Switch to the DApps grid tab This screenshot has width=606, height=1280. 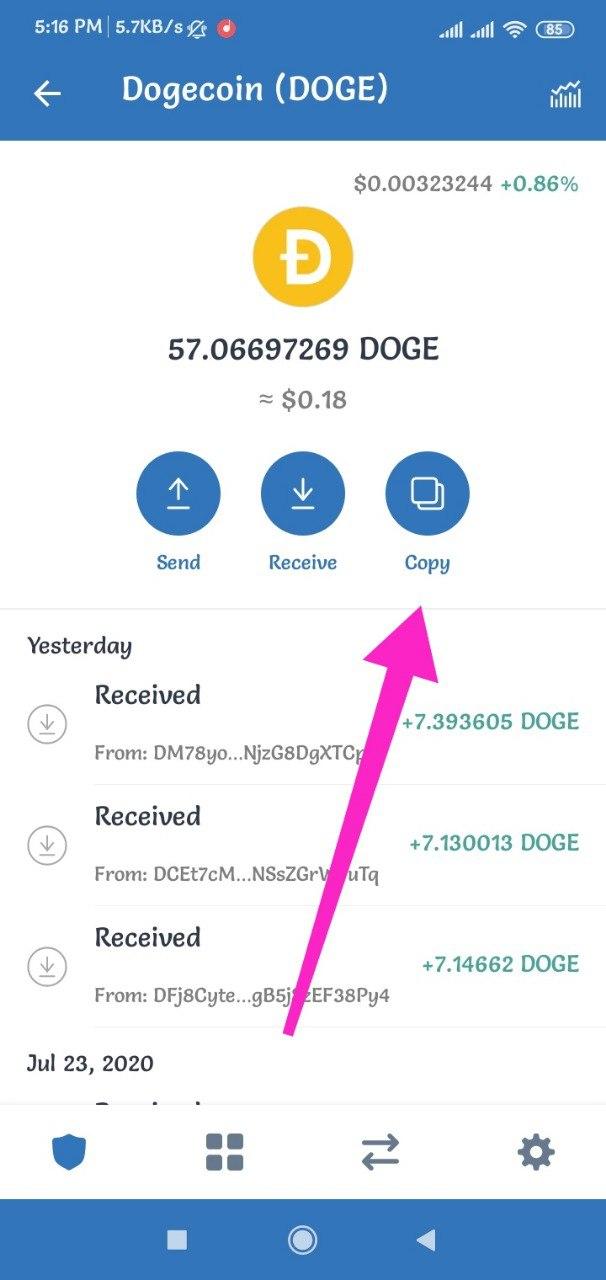click(x=224, y=1153)
